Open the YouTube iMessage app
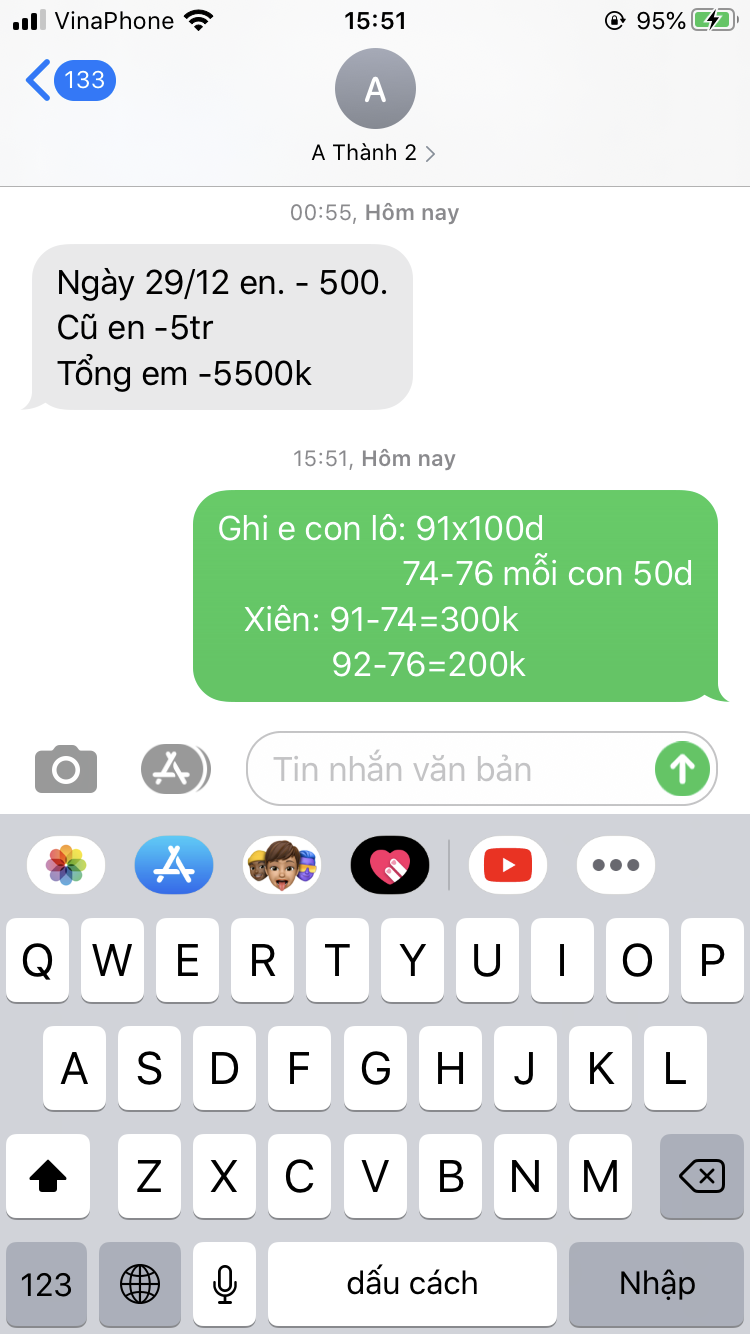This screenshot has width=750, height=1334. click(507, 865)
